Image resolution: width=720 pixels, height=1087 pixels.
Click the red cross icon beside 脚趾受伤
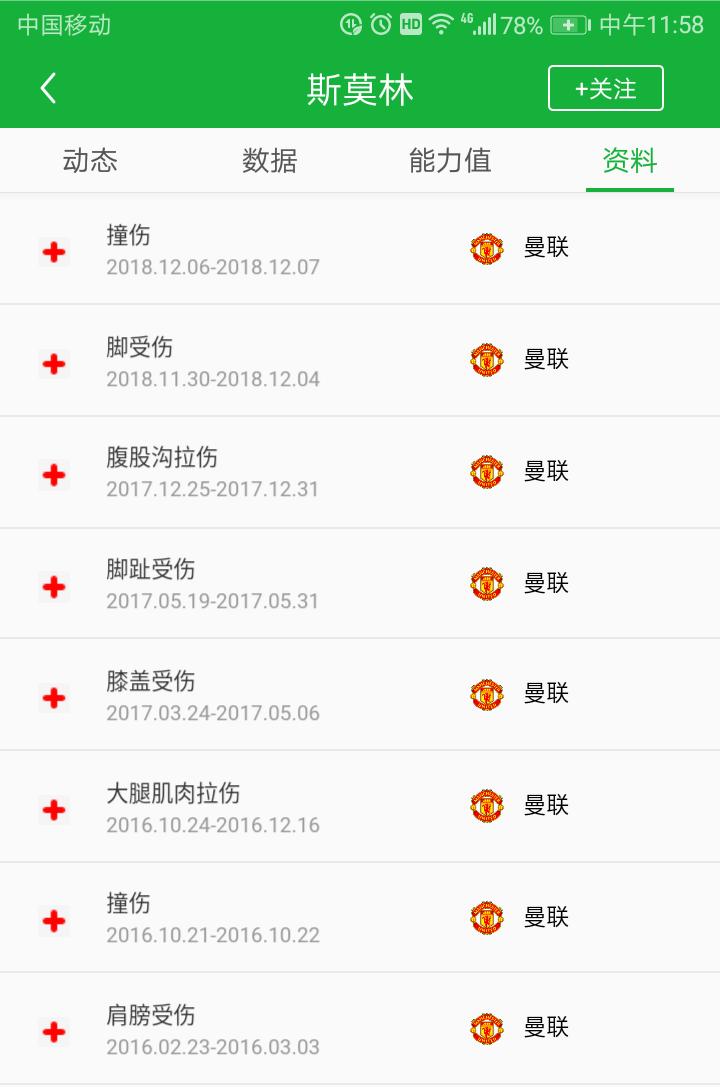click(53, 586)
